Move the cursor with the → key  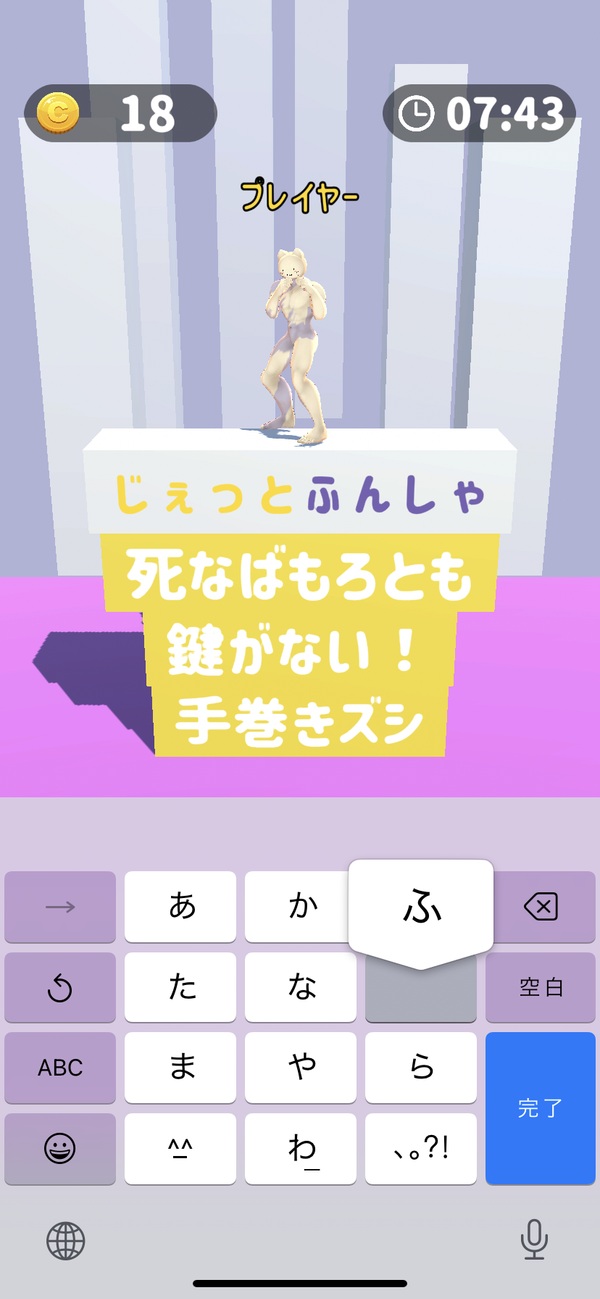coord(60,907)
